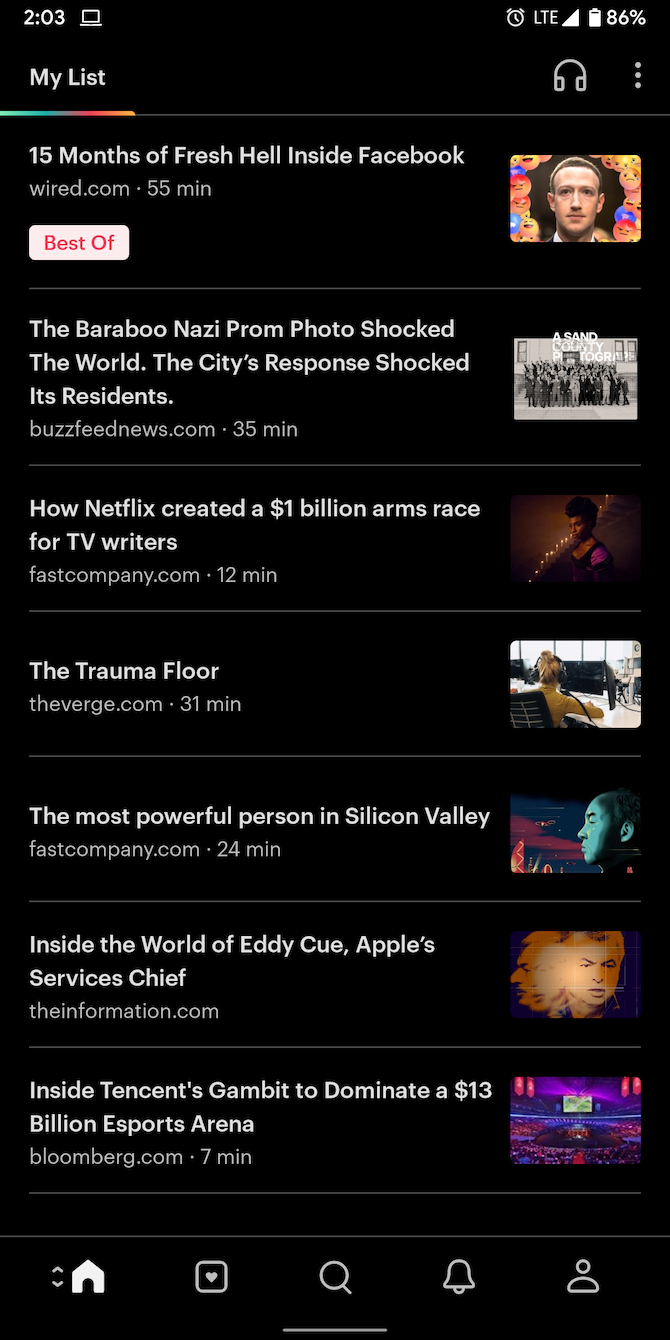
Task: Open the search tab
Action: (335, 1277)
